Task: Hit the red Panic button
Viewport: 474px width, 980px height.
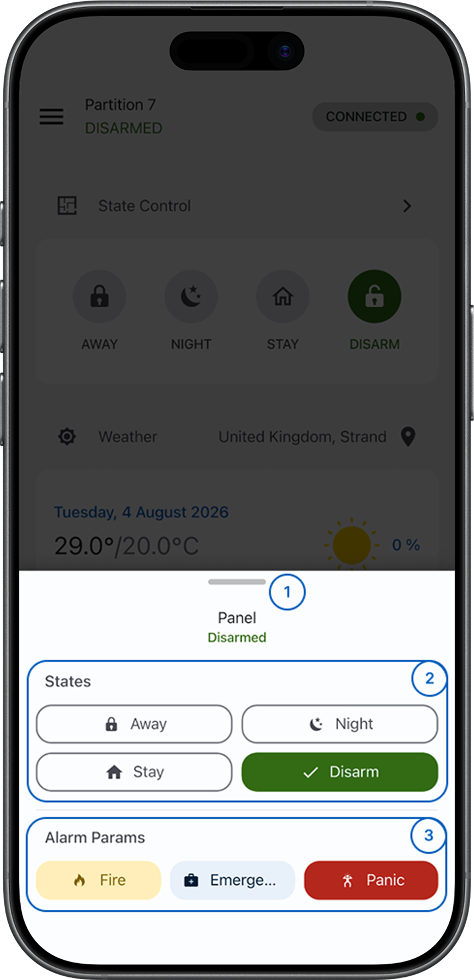Action: pyautogui.click(x=371, y=880)
